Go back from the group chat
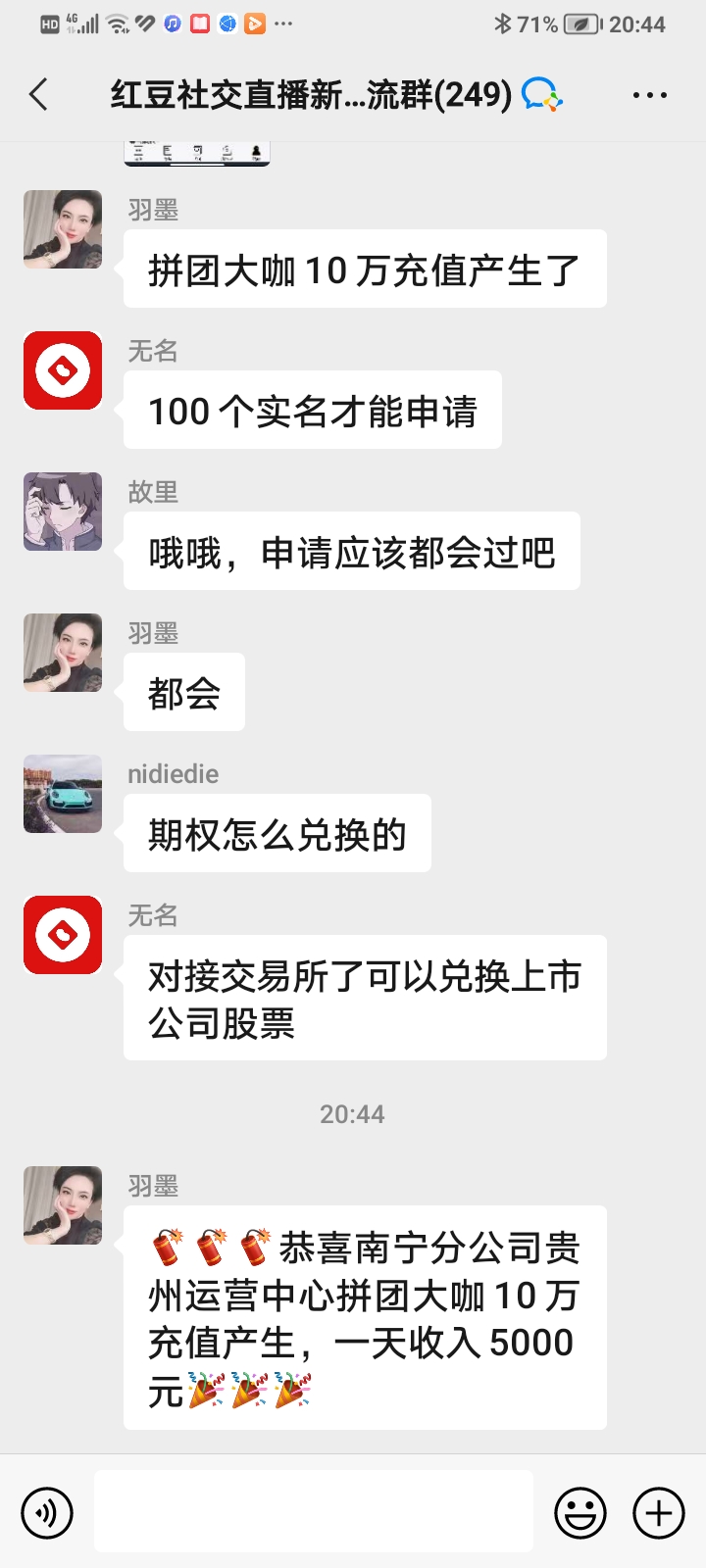The width and height of the screenshot is (706, 1568). pos(39,95)
